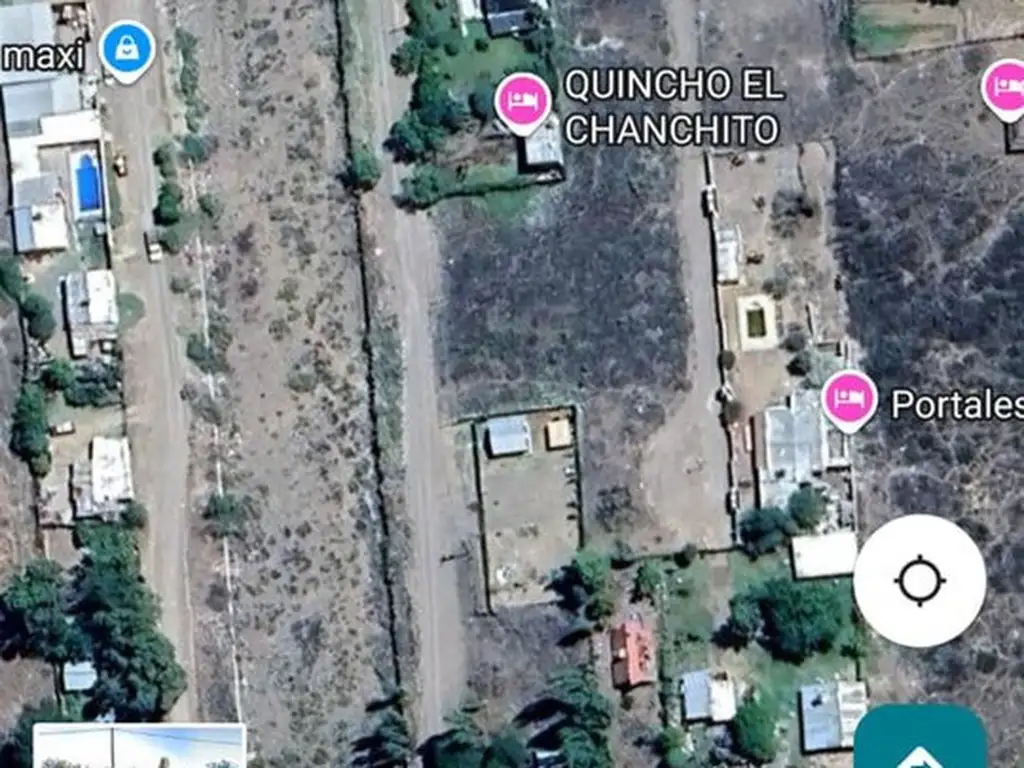Open the Street View preview thumbnail

pos(139,746)
